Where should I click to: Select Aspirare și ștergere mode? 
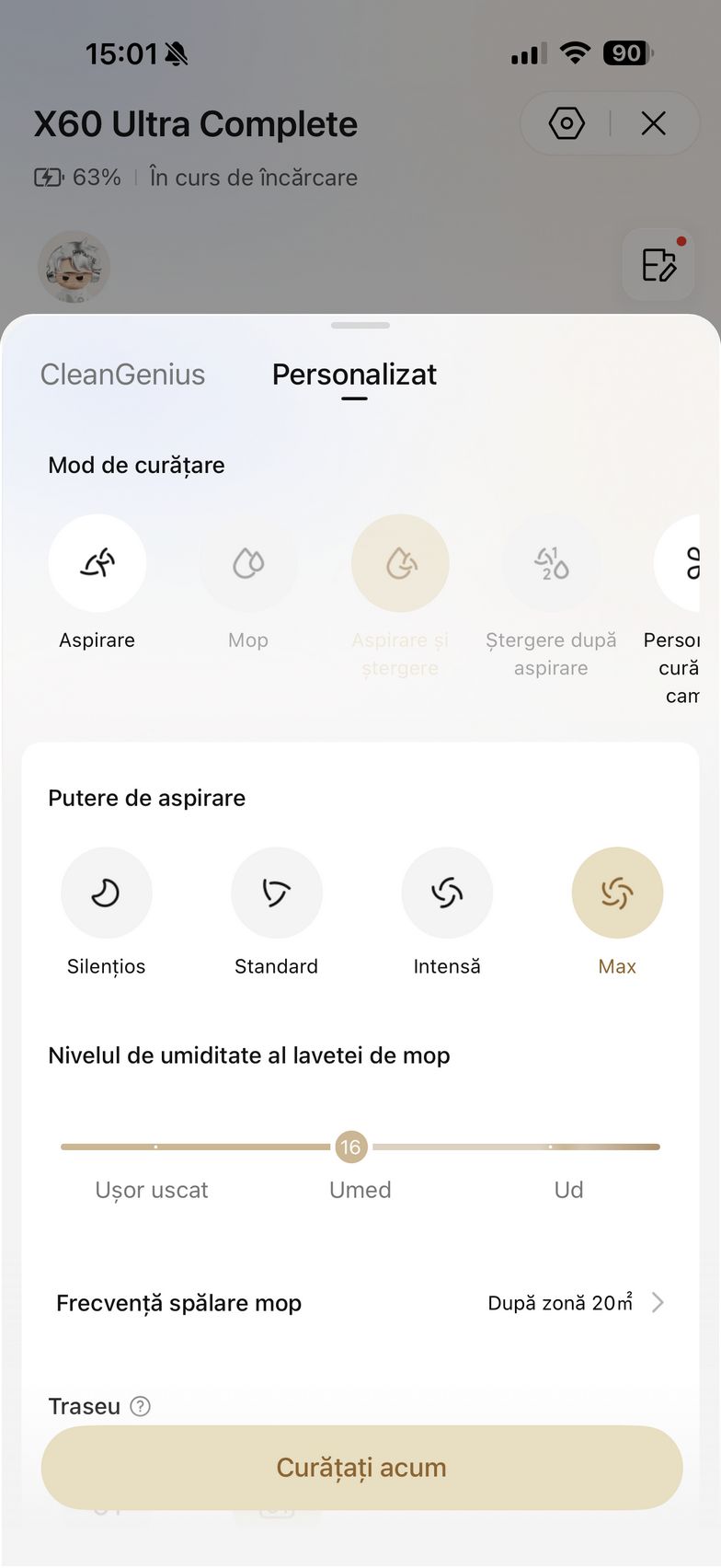tap(400, 563)
